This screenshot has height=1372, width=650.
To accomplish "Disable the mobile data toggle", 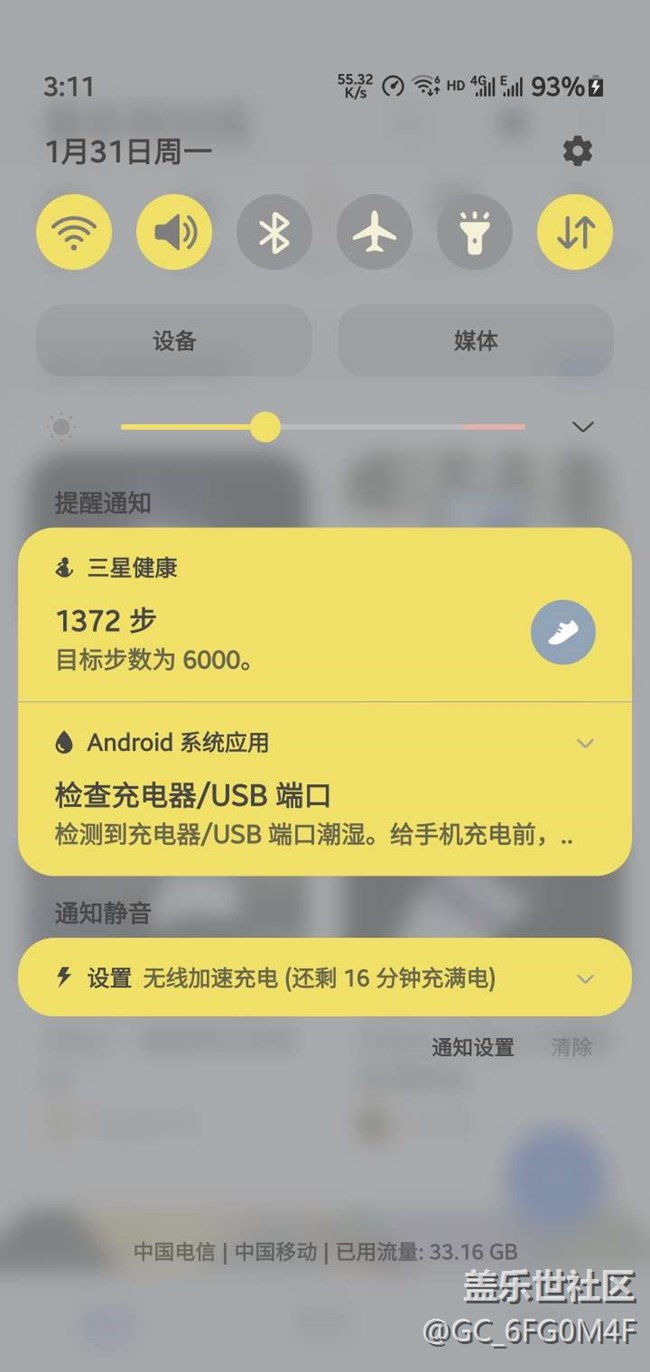I will point(575,232).
